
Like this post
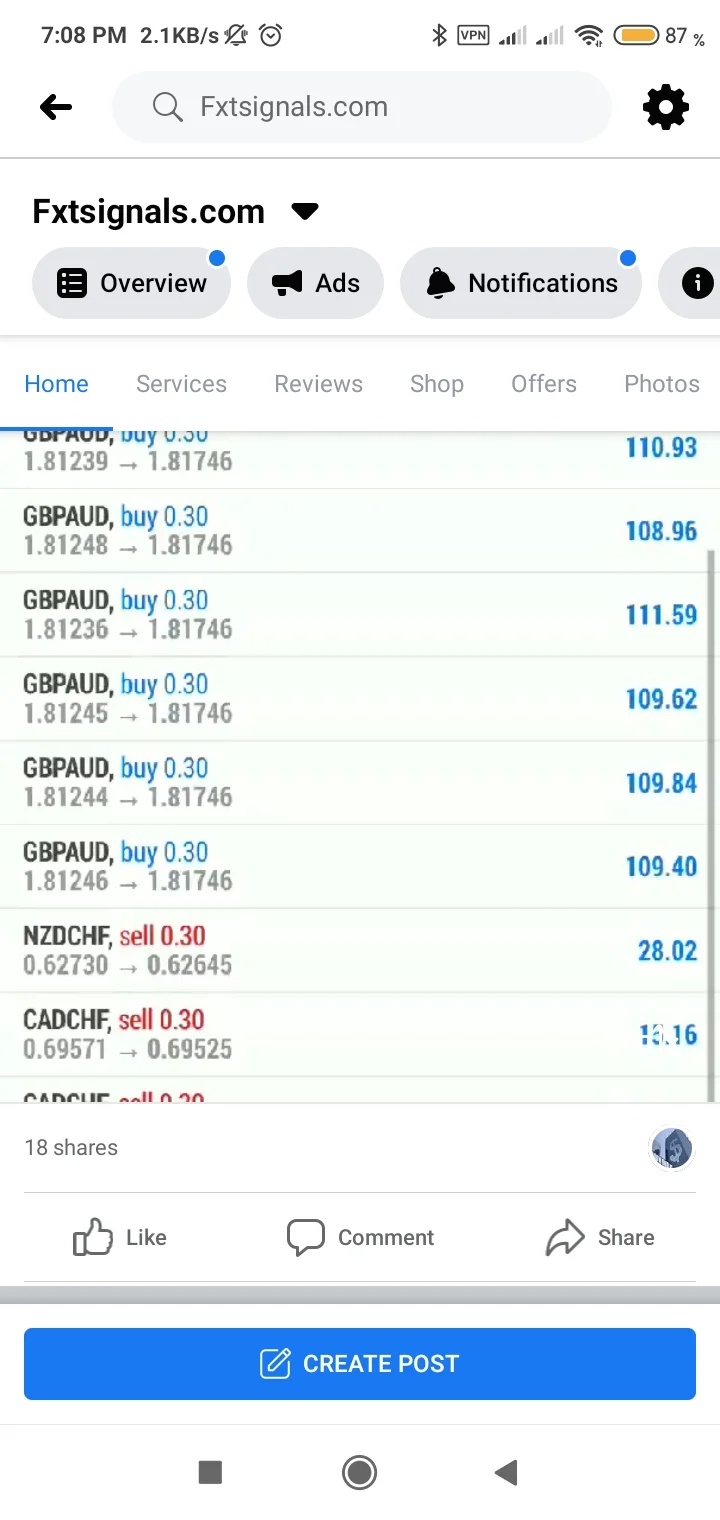(x=120, y=1237)
